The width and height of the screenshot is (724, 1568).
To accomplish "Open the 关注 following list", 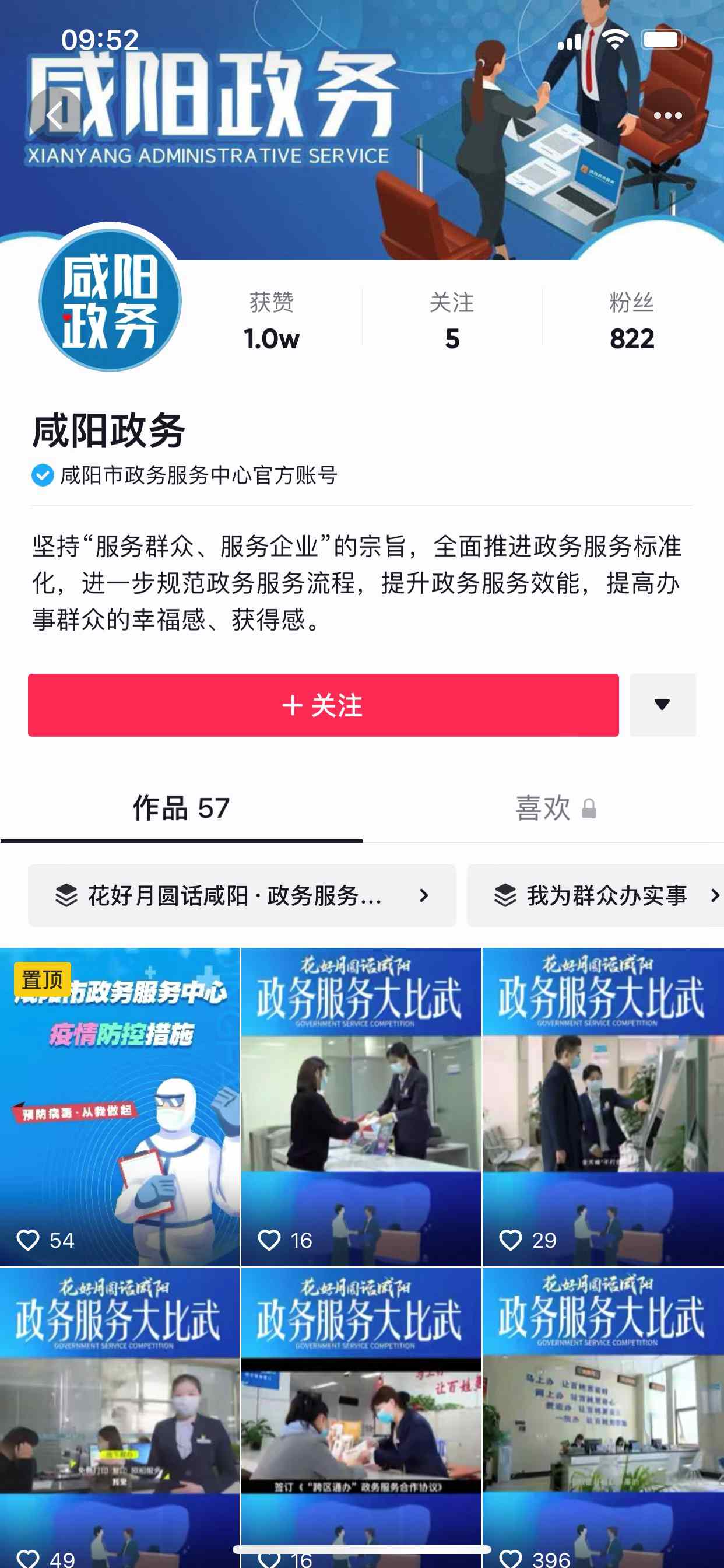I will (x=451, y=321).
